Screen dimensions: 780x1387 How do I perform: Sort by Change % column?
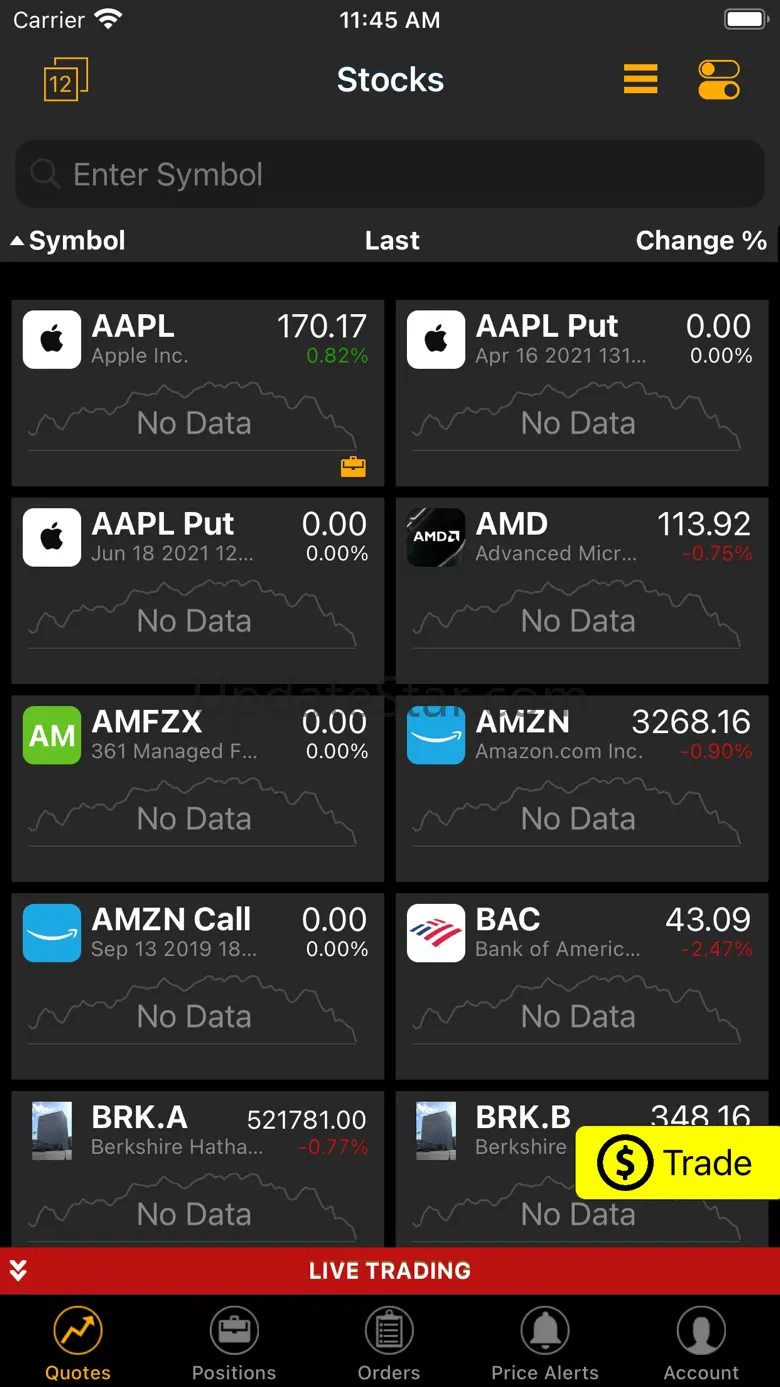(700, 241)
